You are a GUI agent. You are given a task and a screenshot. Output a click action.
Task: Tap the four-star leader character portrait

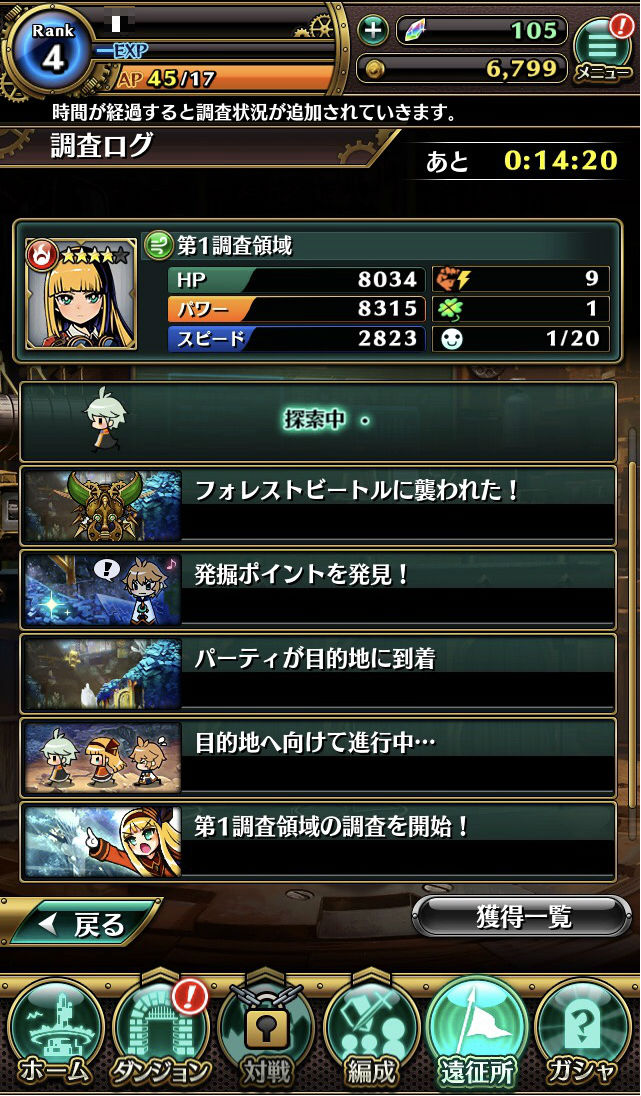pos(81,294)
